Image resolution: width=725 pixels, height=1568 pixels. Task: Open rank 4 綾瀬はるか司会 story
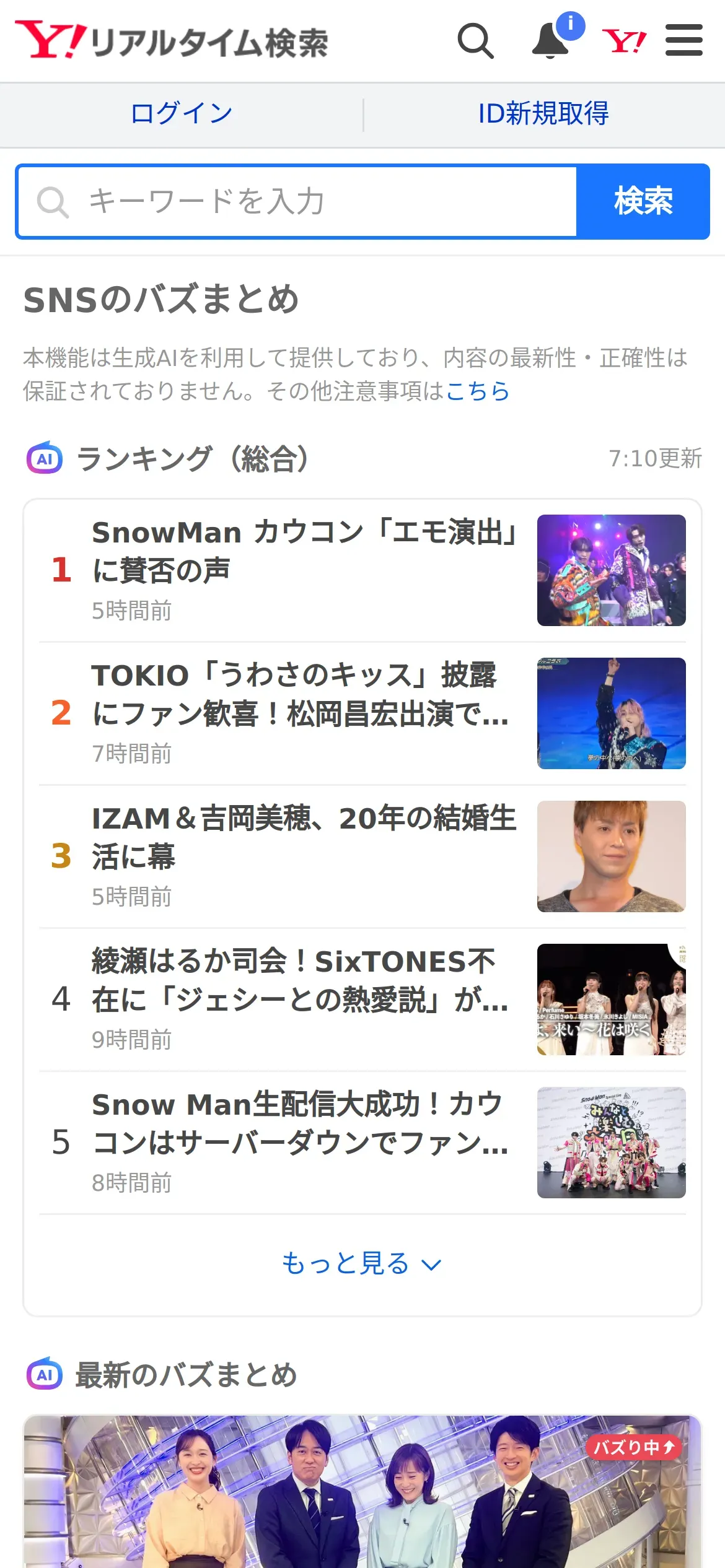[x=362, y=1000]
